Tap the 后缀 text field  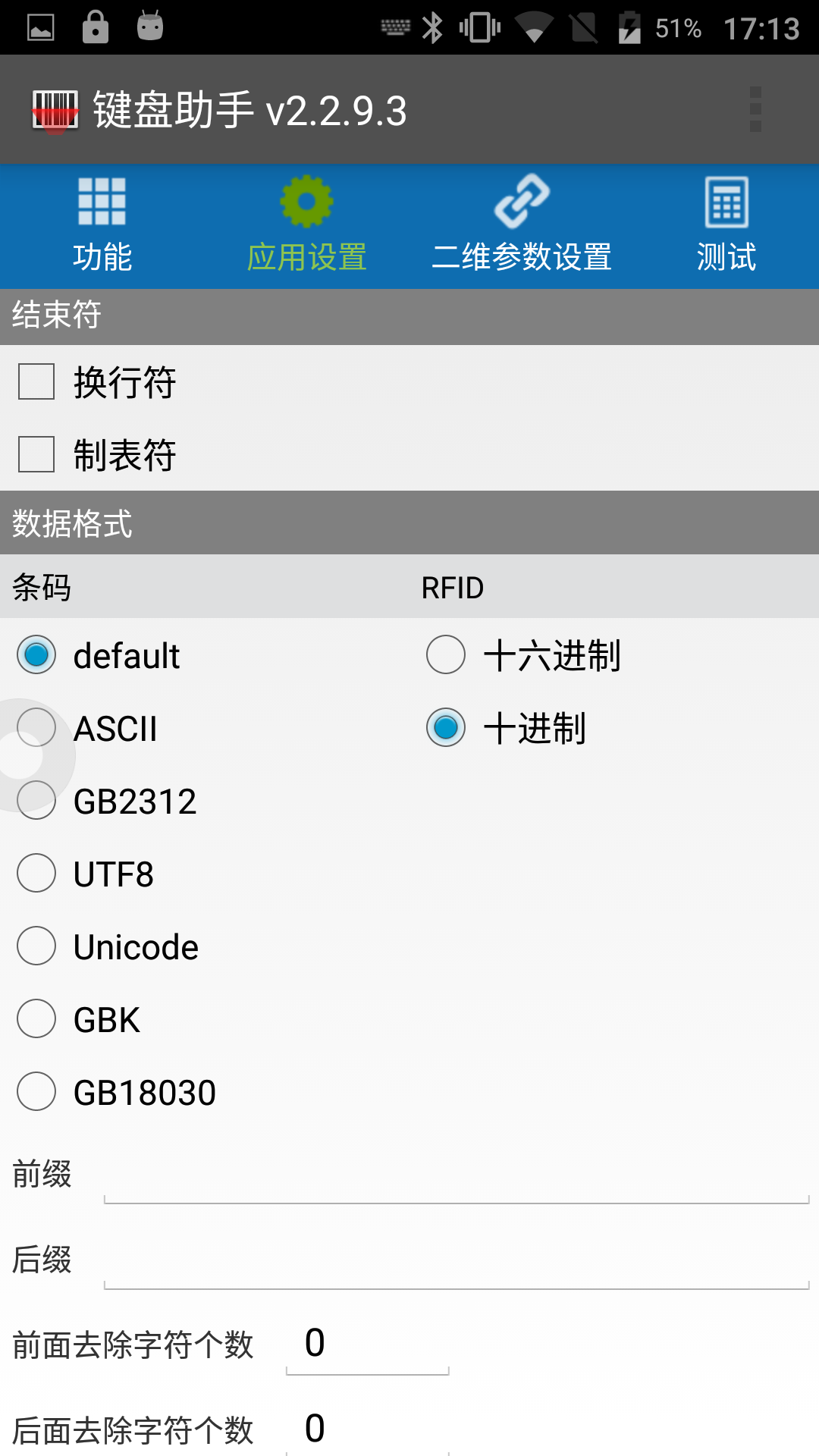[457, 1262]
